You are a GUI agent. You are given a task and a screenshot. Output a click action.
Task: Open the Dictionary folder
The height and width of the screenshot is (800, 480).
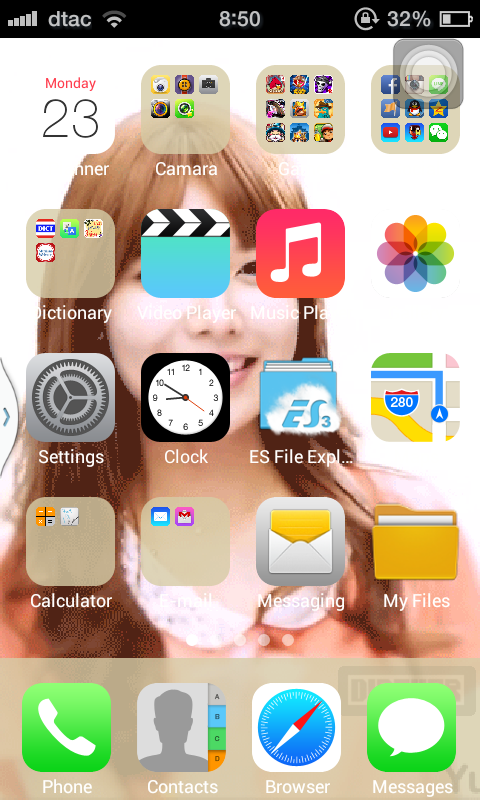point(70,254)
